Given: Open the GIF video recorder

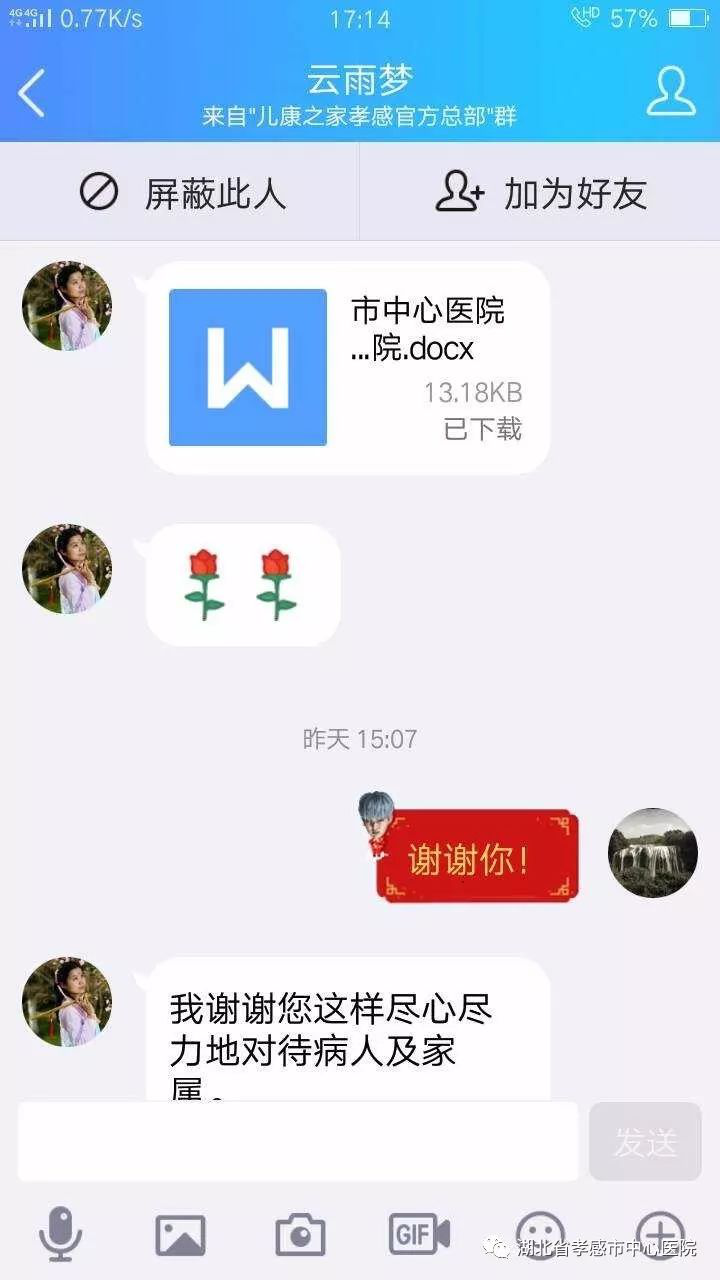Looking at the screenshot, I should coord(419,1232).
